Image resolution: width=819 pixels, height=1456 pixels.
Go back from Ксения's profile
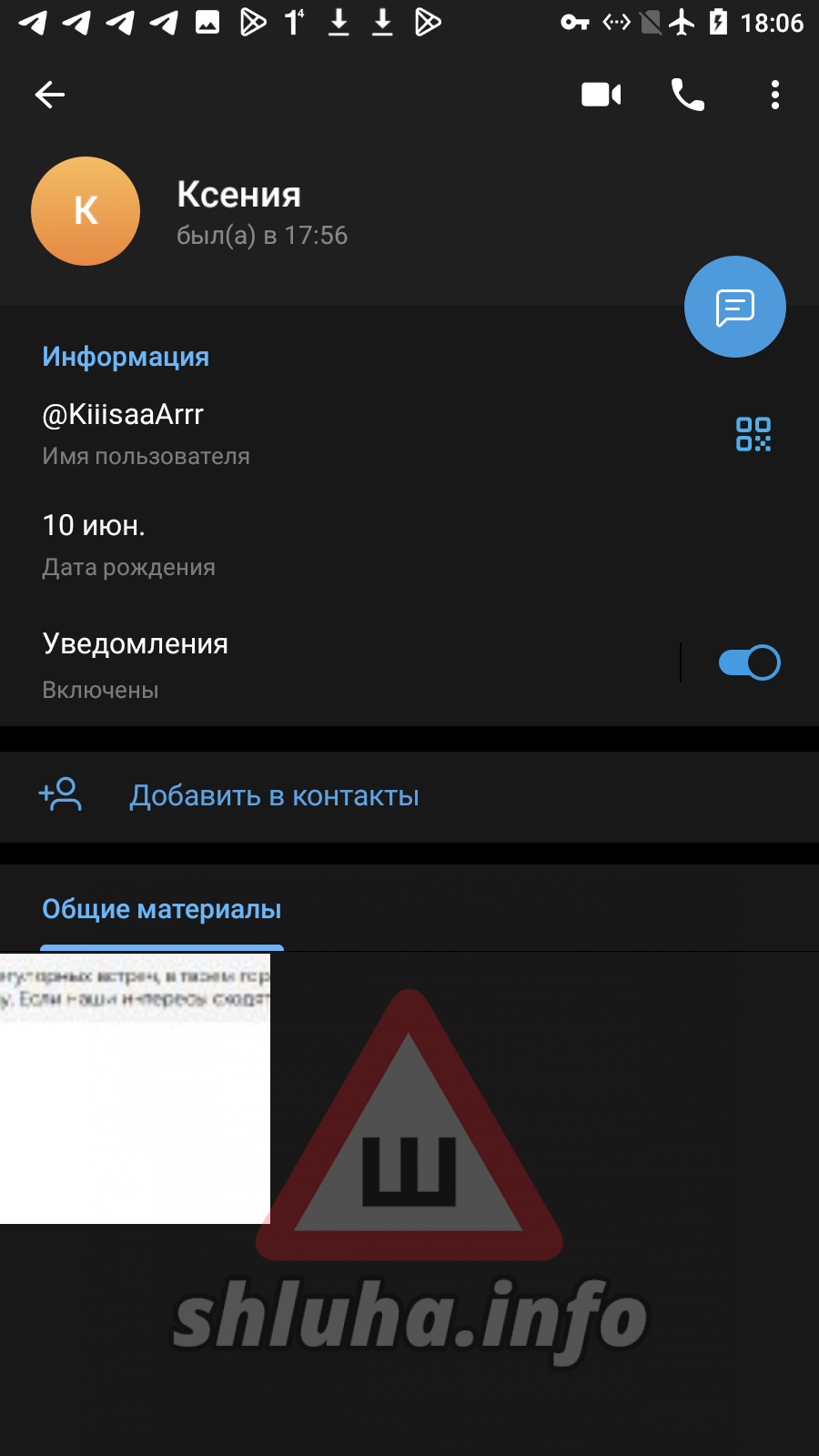click(x=50, y=95)
